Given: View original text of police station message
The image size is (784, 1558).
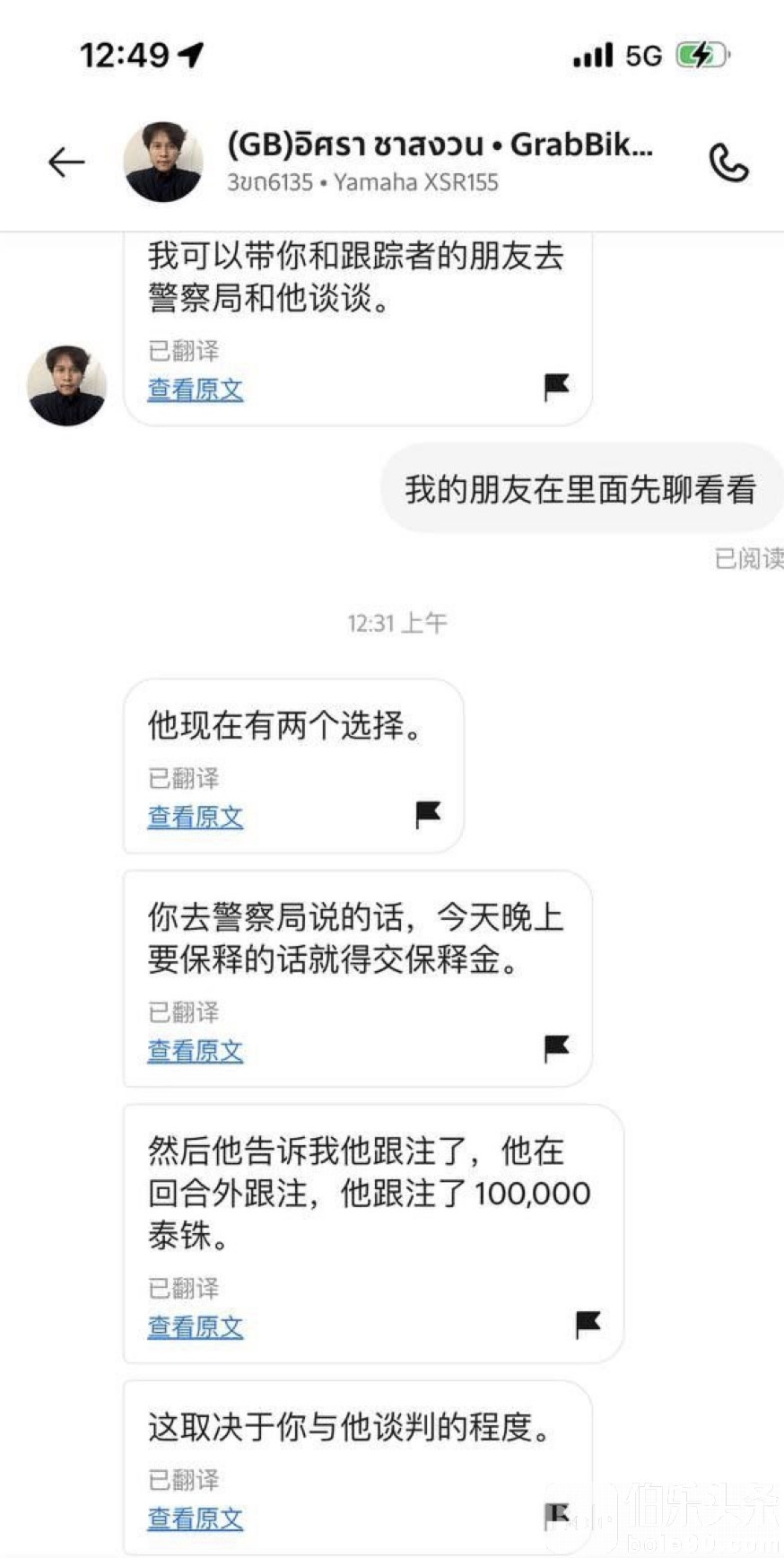Looking at the screenshot, I should click(196, 389).
